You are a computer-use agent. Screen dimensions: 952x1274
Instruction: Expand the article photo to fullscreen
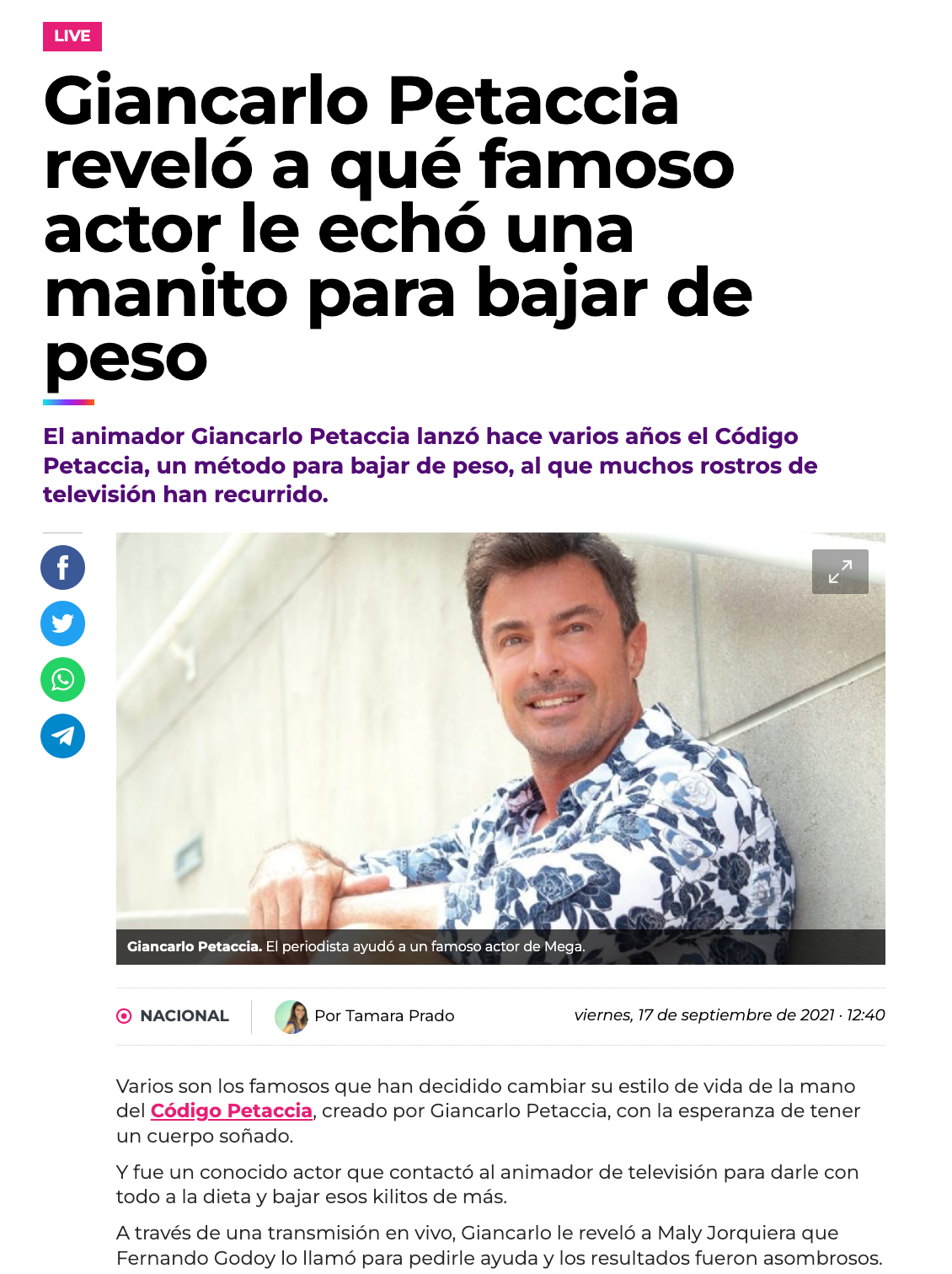tap(839, 572)
